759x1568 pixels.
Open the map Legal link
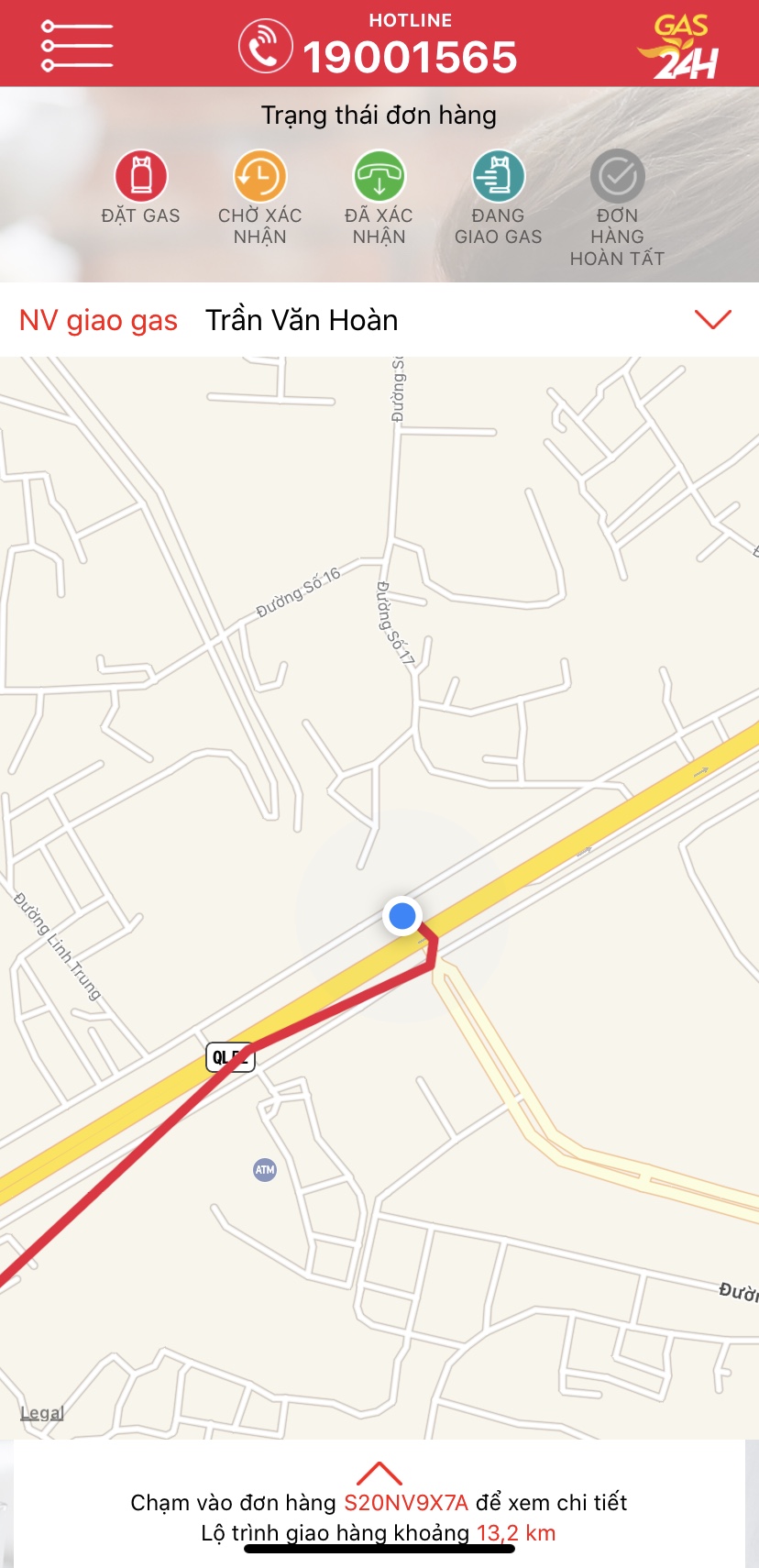tap(42, 1413)
